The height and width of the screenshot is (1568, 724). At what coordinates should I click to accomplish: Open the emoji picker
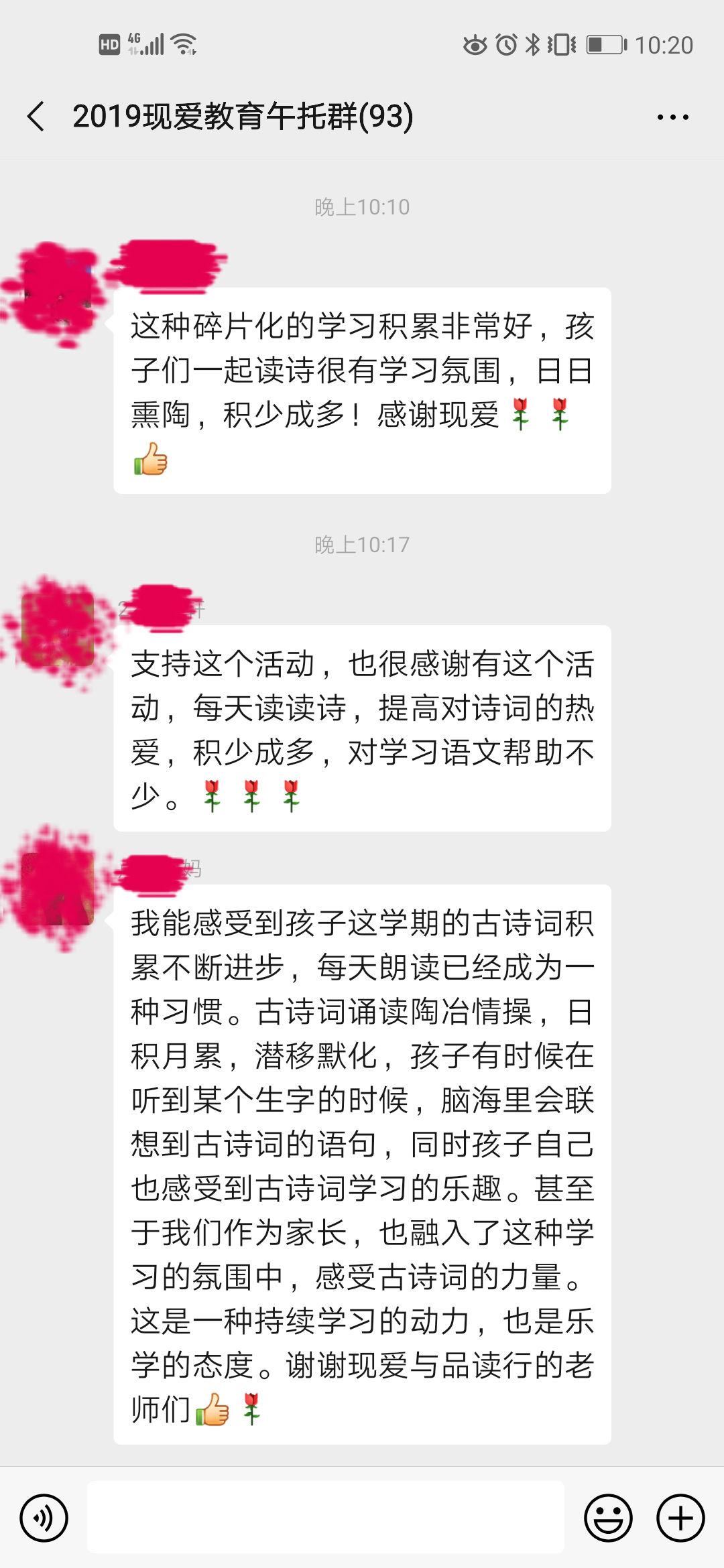coord(608,1518)
